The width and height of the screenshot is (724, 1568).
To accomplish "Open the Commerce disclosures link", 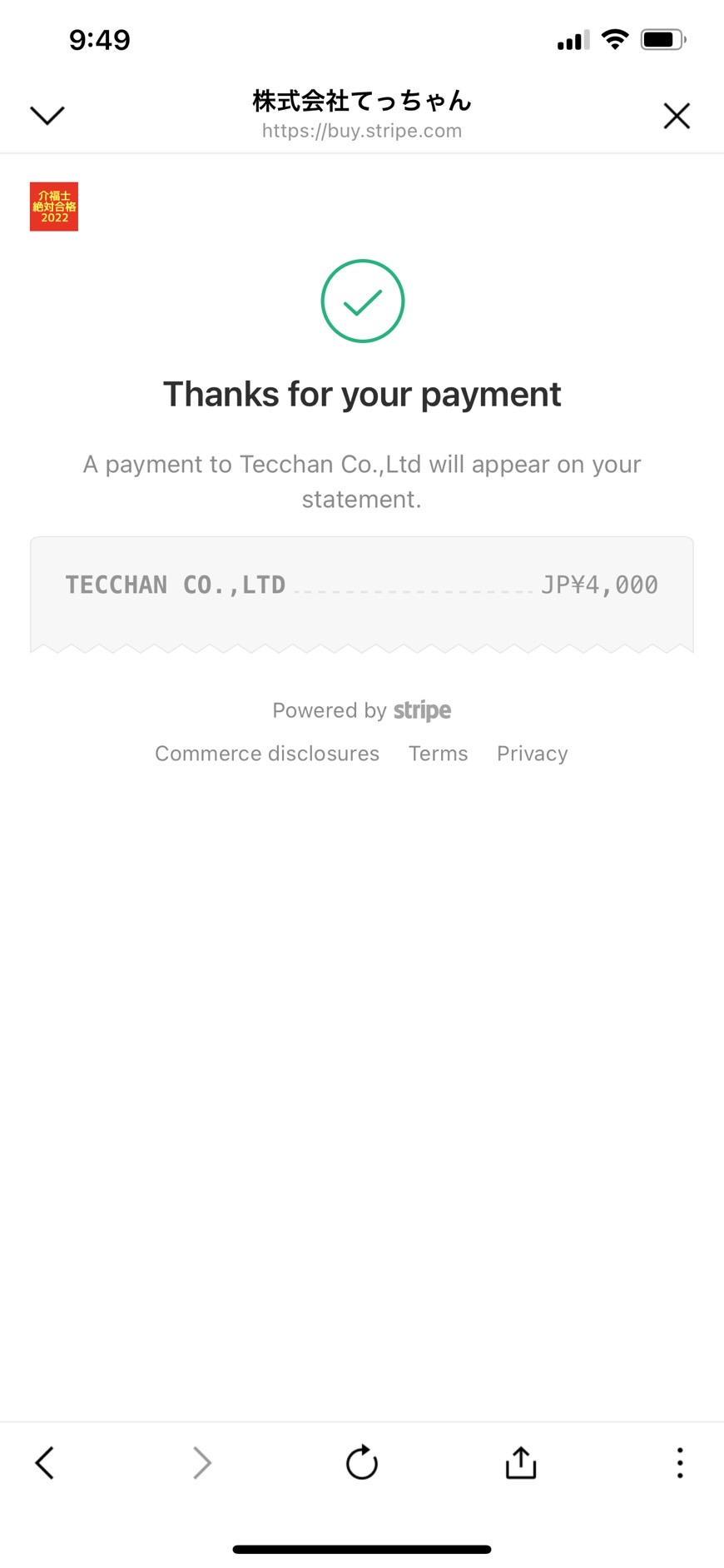I will (267, 754).
